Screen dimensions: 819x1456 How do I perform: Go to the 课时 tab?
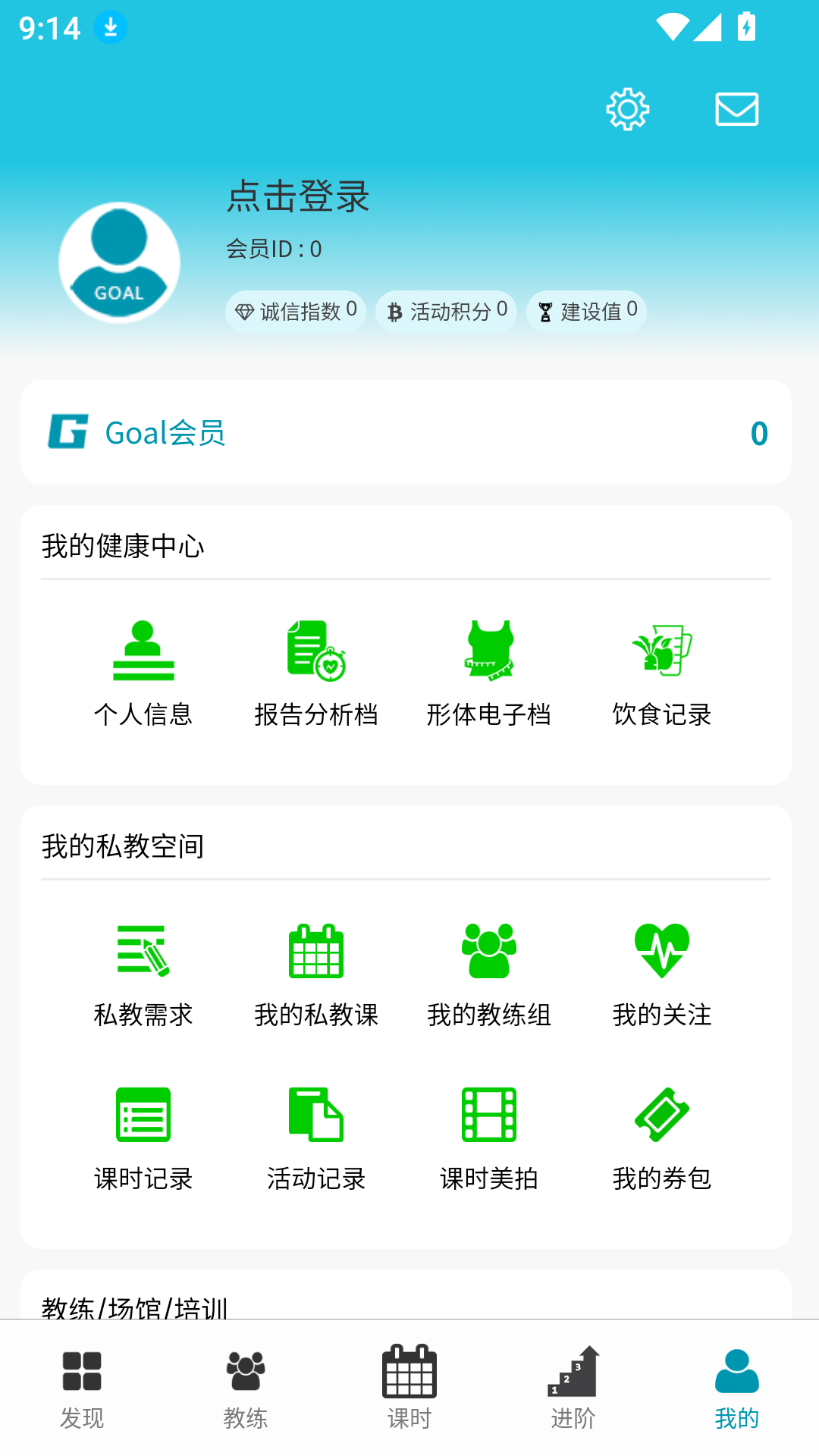[409, 1388]
